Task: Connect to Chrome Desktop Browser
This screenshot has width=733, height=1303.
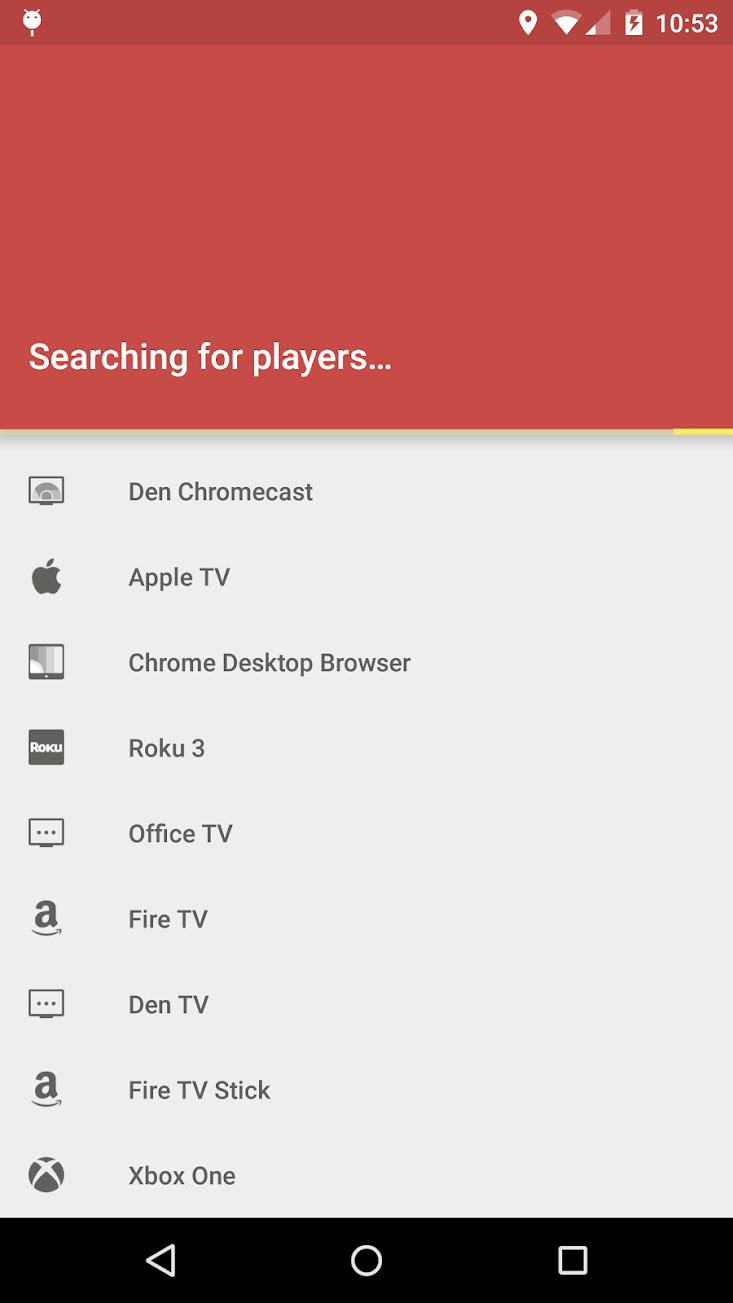Action: (366, 662)
